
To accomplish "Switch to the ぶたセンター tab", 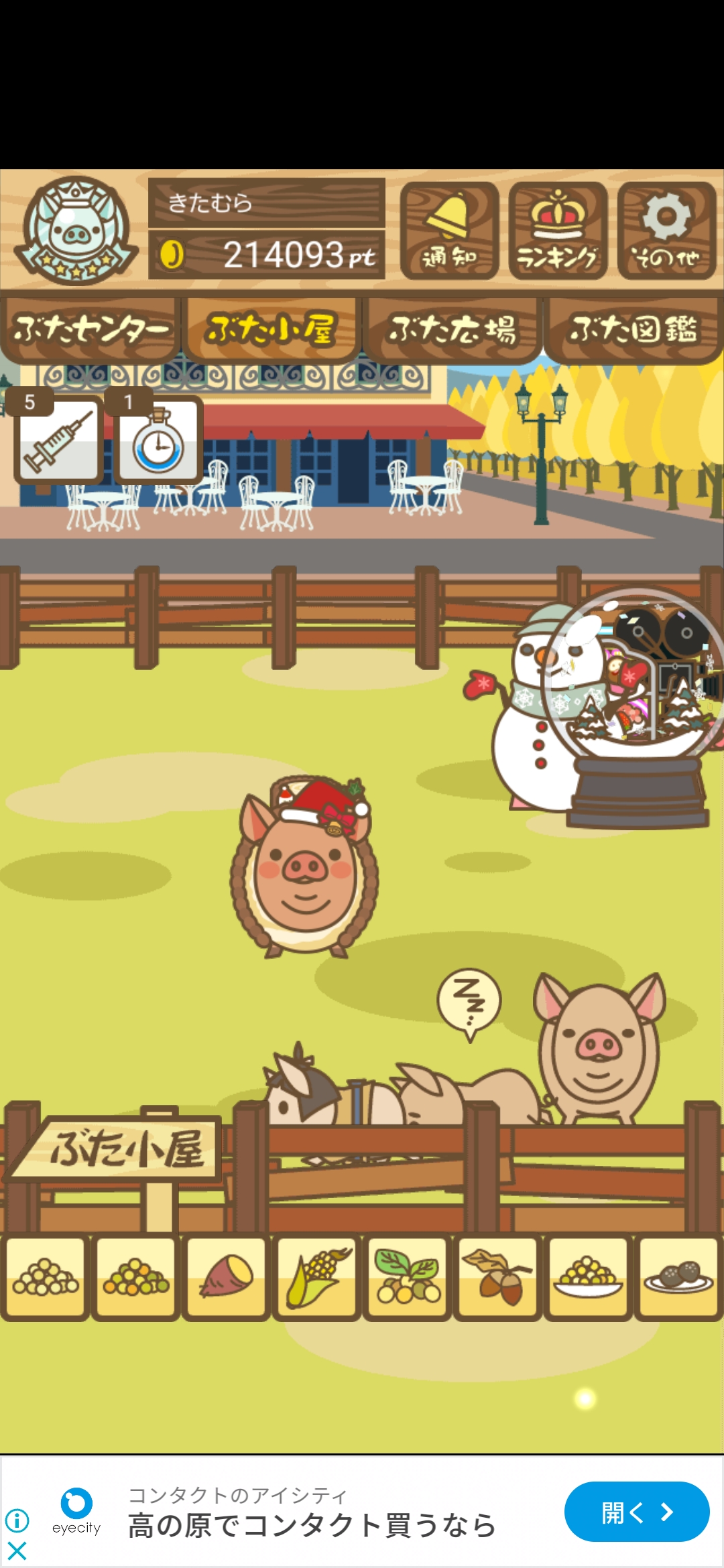I will point(90,330).
